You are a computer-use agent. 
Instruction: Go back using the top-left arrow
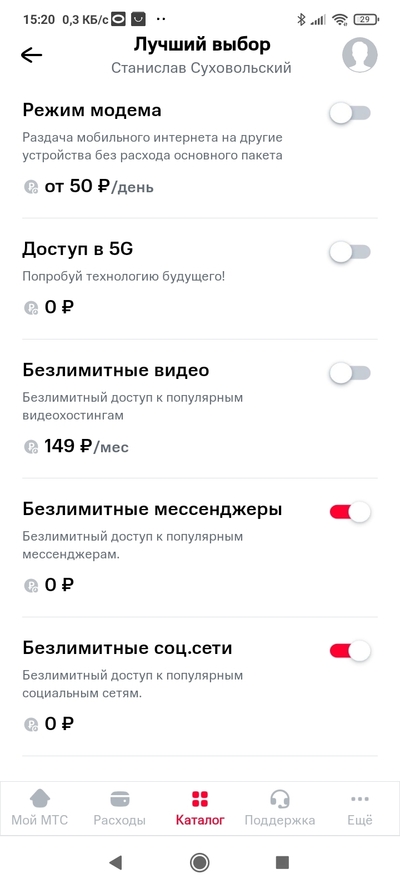tap(31, 55)
